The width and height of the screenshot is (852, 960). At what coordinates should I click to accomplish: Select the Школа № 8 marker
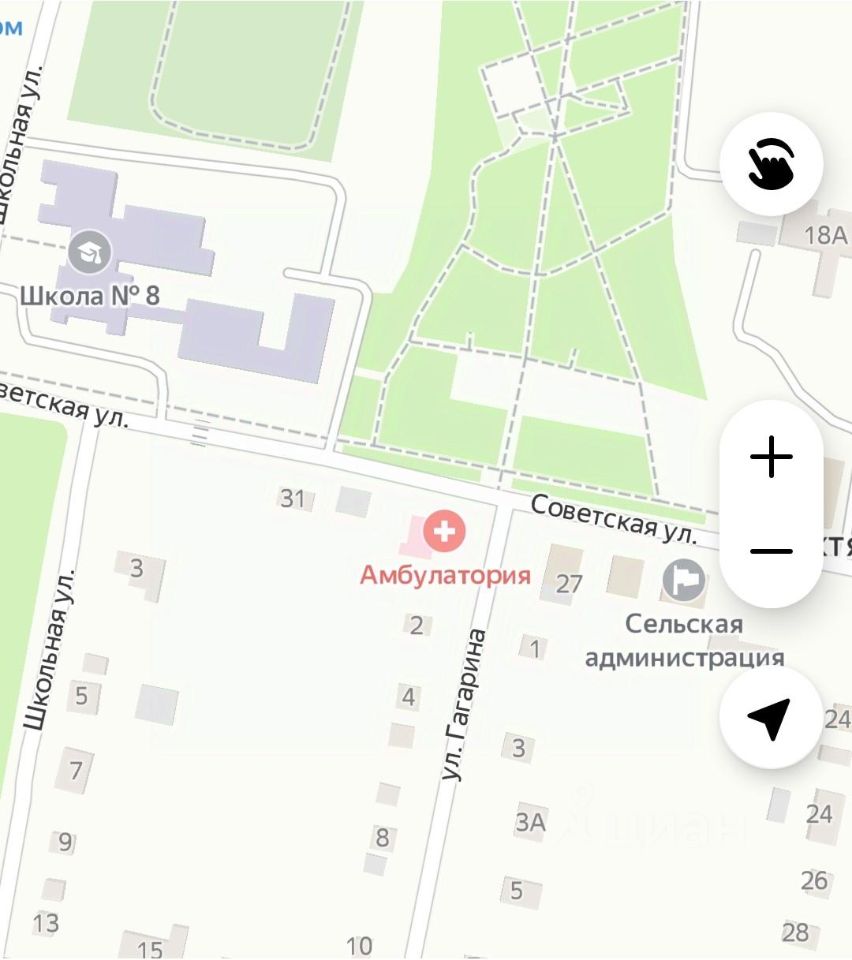point(90,252)
